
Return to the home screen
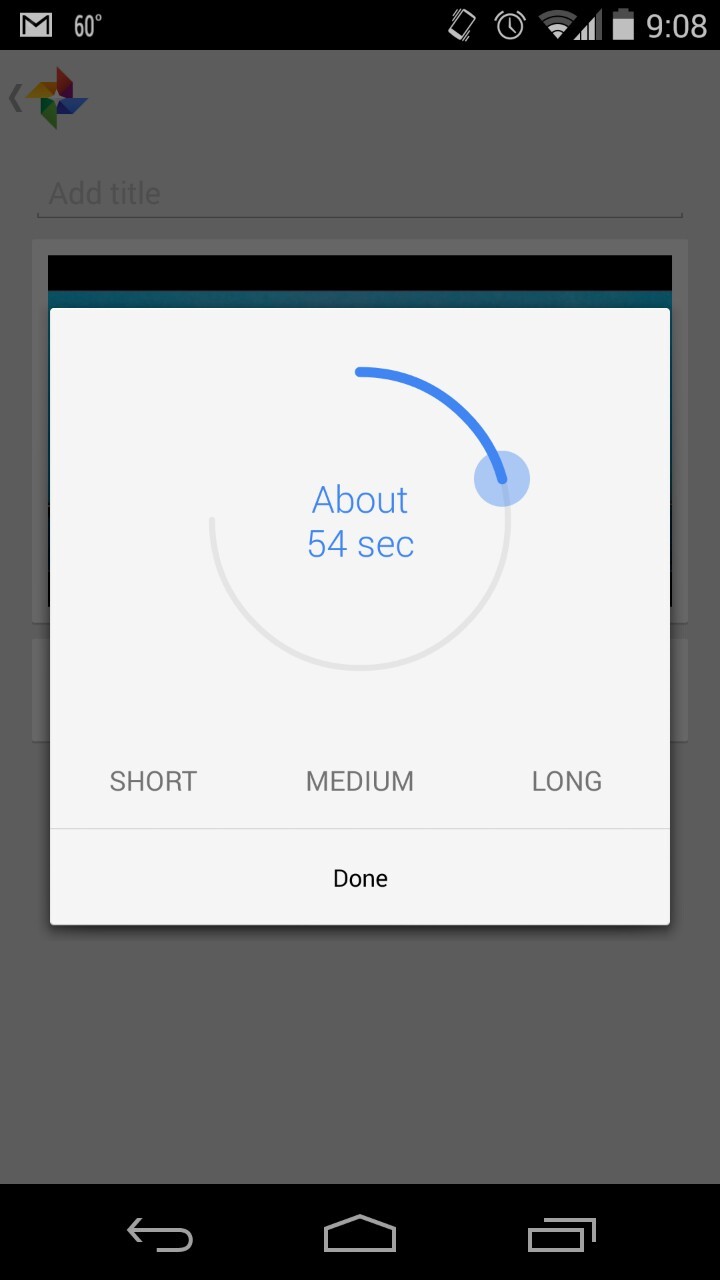point(360,1235)
